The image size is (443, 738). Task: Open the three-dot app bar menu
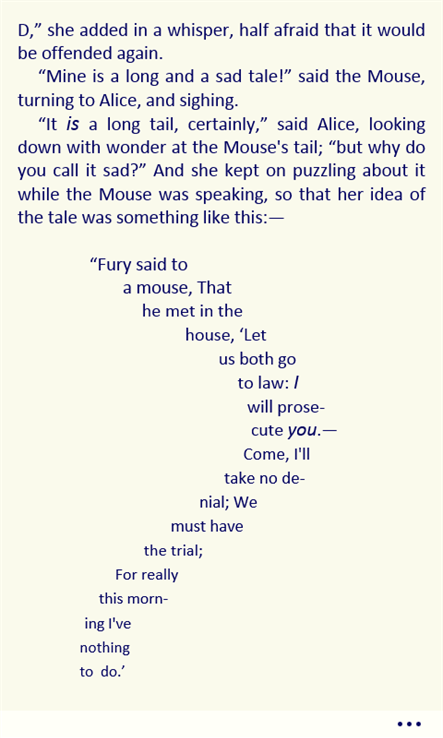coord(409,724)
